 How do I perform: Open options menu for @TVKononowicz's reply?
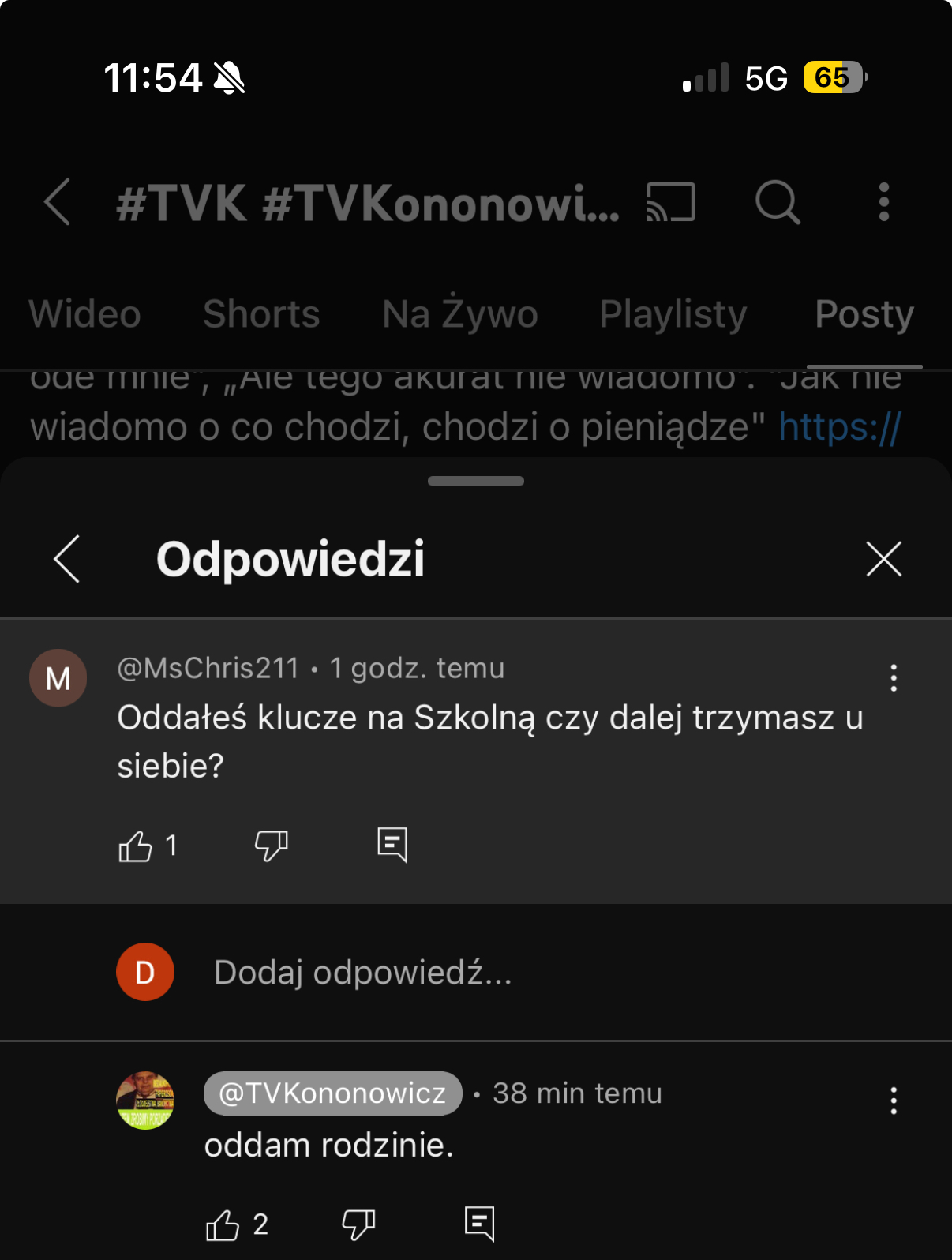point(894,1101)
